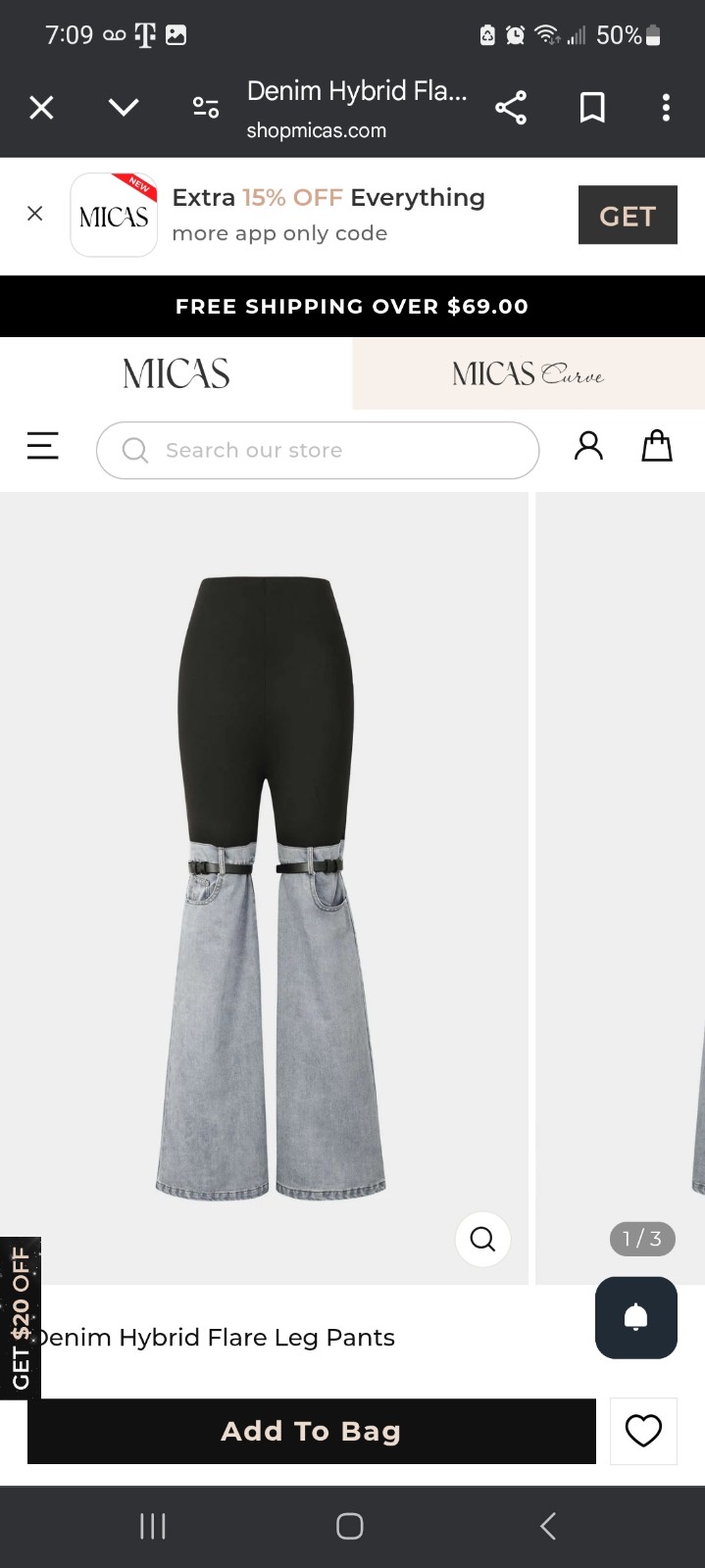
Task: Open the browser overflow menu
Action: click(666, 107)
